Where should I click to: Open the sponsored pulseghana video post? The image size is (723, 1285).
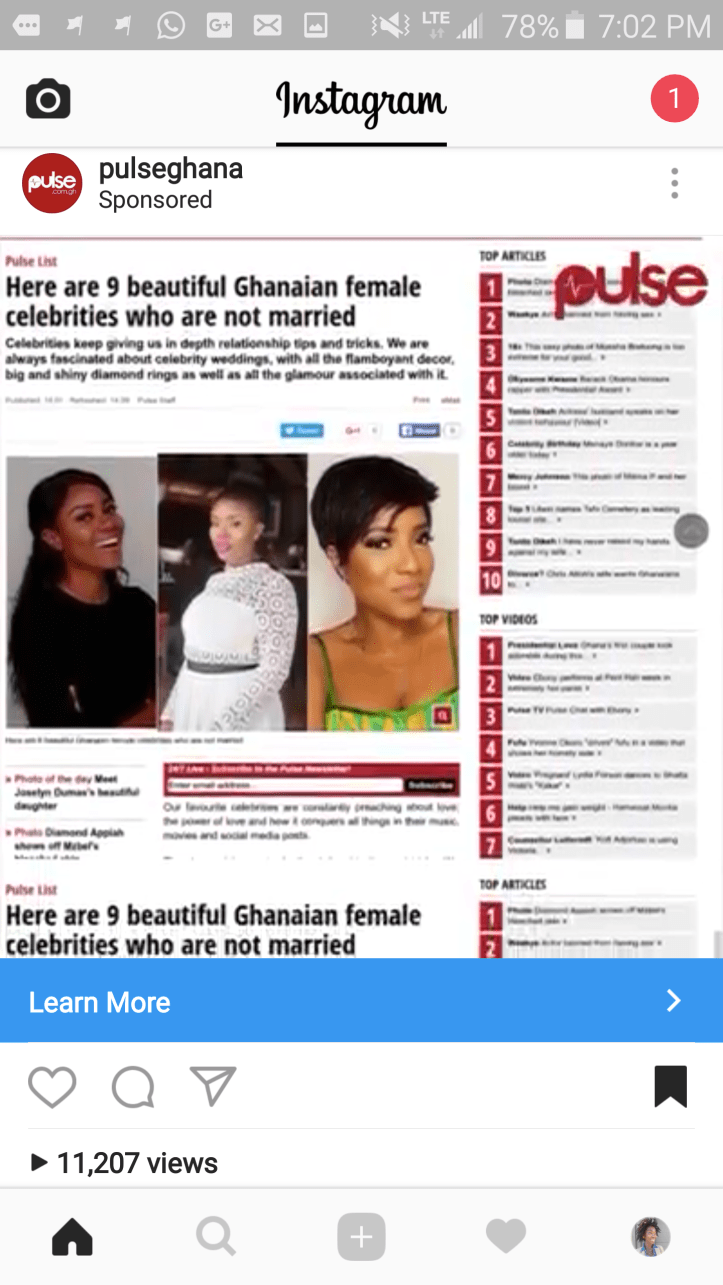pyautogui.click(x=360, y=596)
